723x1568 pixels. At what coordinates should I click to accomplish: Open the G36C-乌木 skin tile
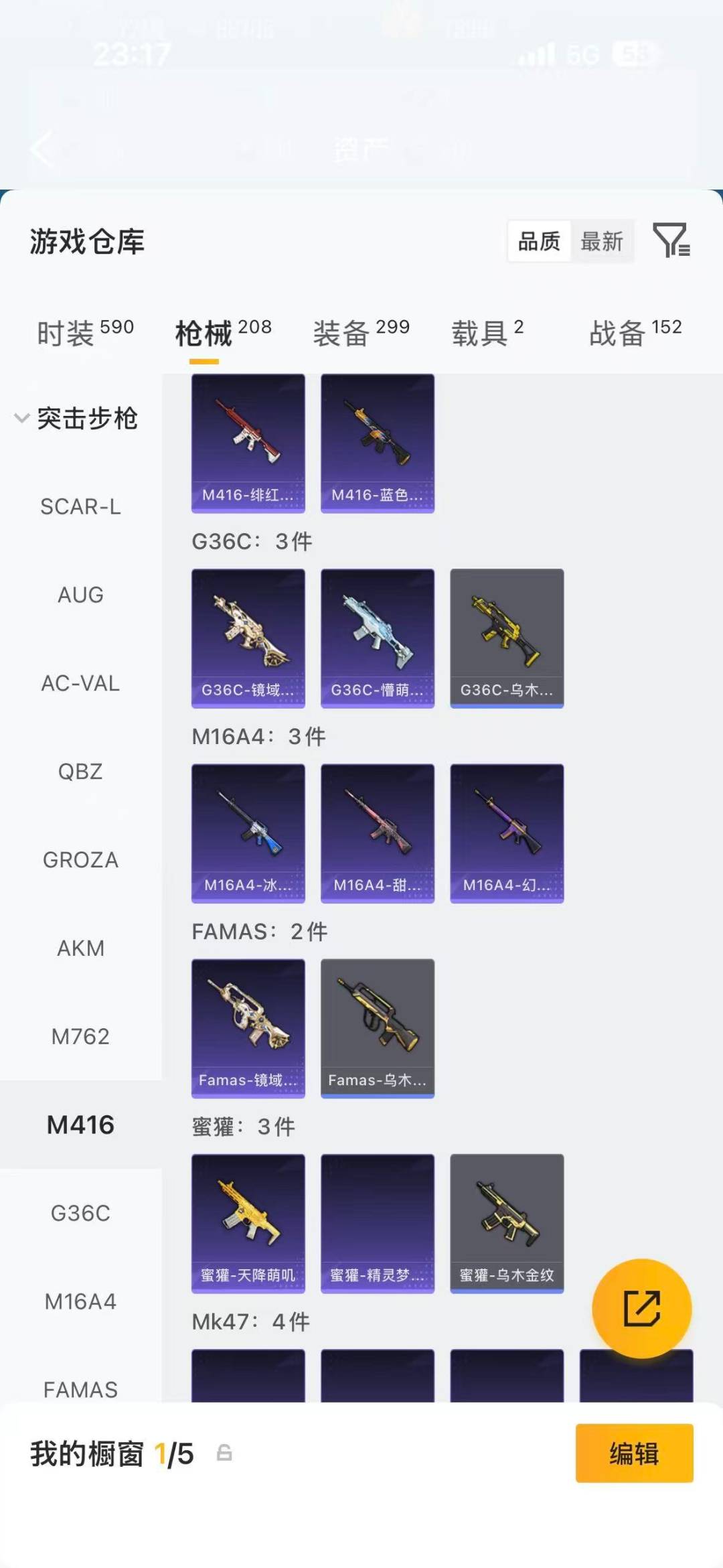tap(507, 638)
